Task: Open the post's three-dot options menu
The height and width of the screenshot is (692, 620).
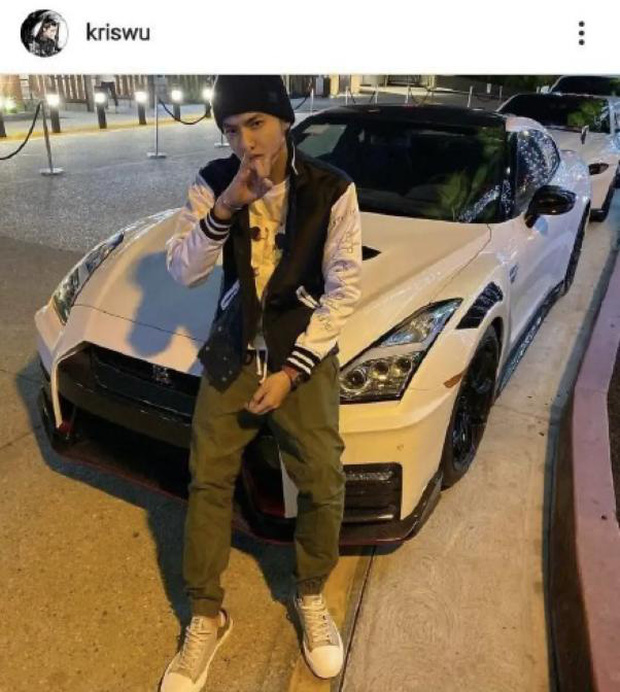Action: pyautogui.click(x=581, y=33)
